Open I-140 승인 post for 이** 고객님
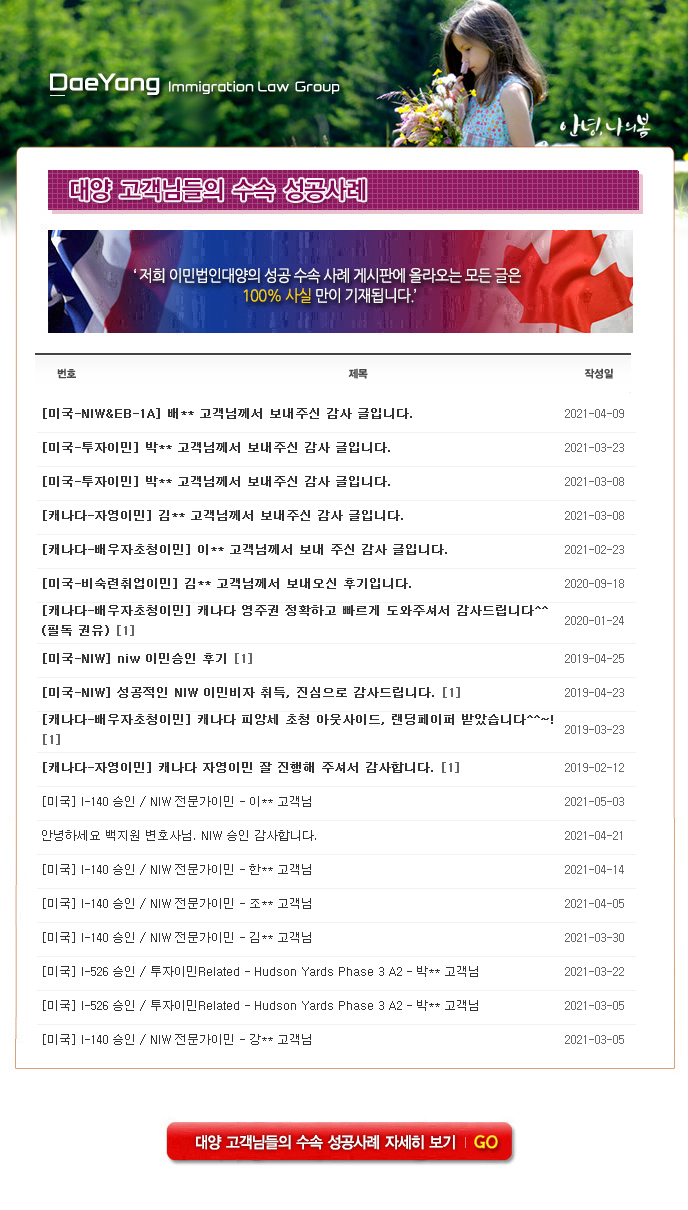 pos(177,802)
